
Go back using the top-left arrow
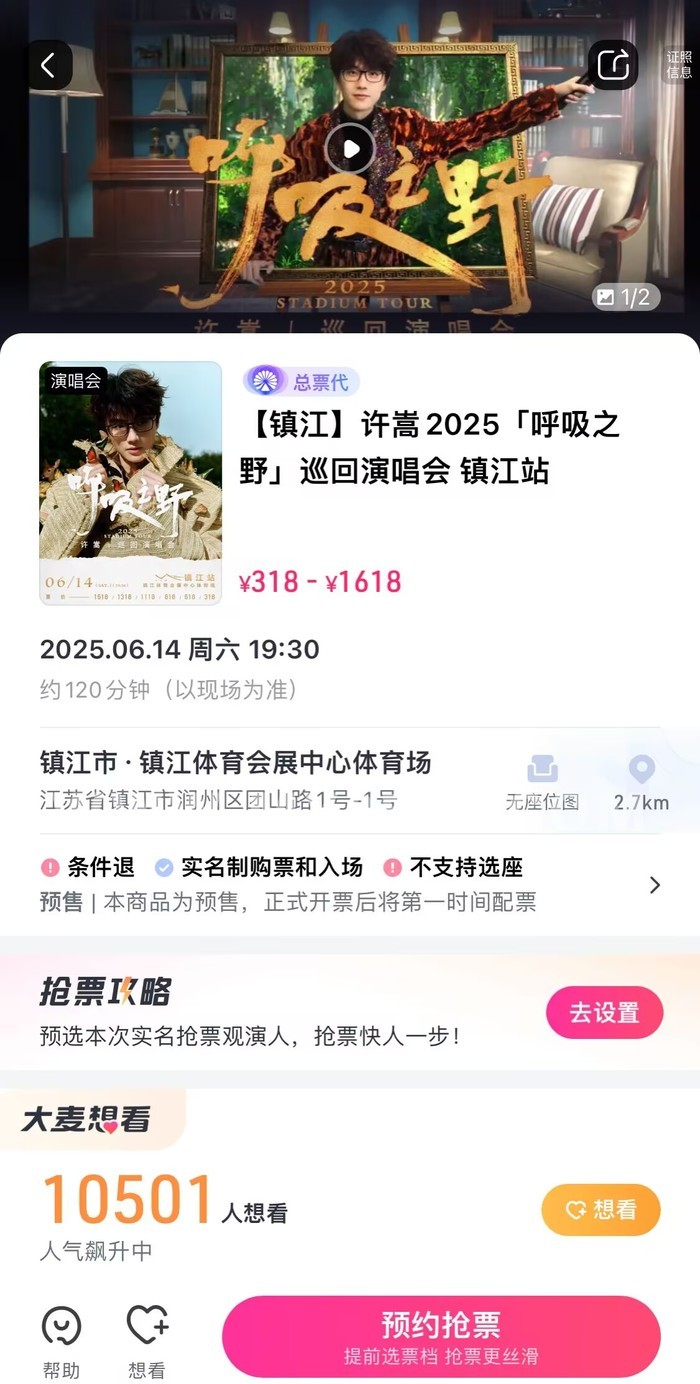pos(48,66)
